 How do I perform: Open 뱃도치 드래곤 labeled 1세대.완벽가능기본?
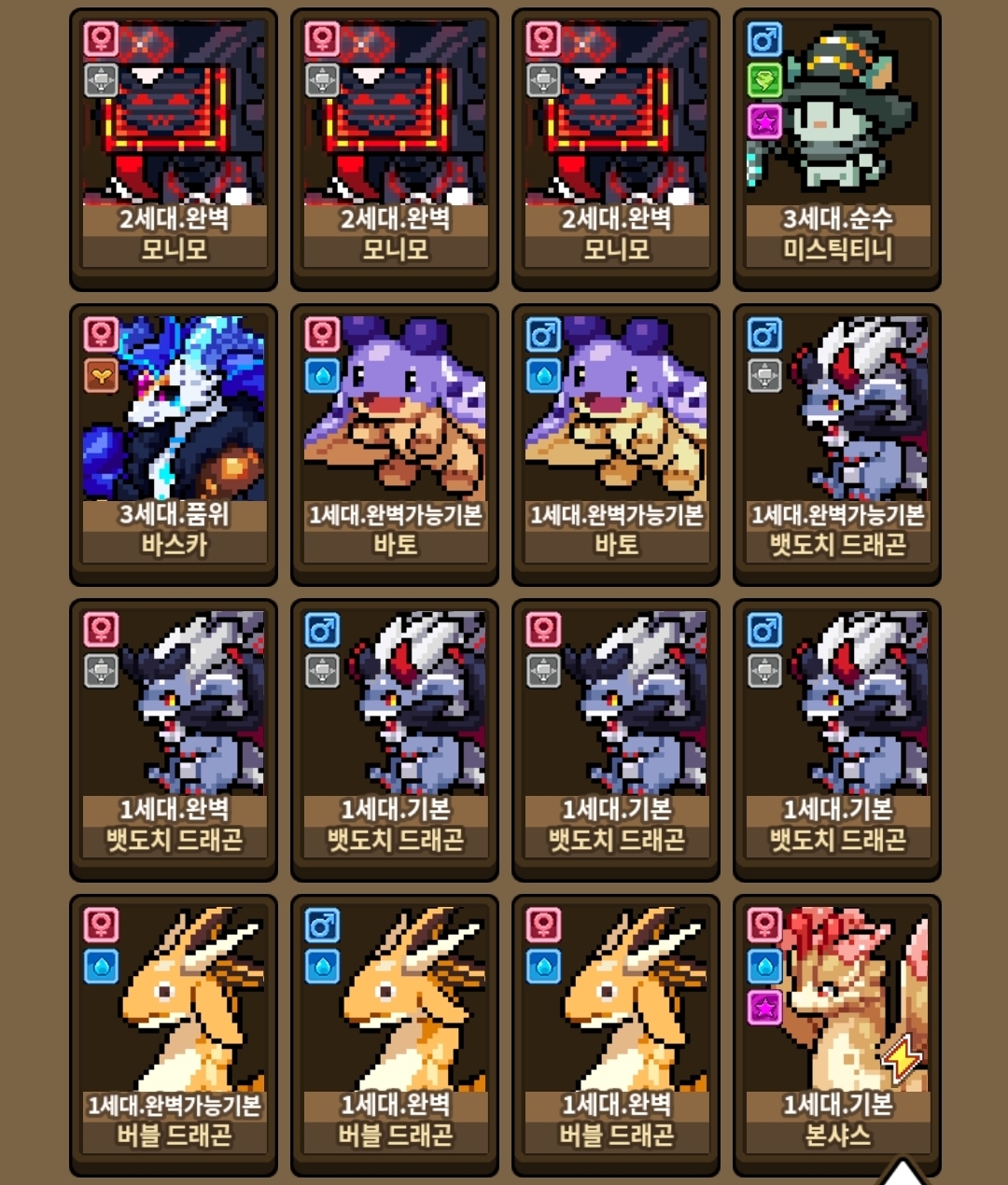tap(837, 445)
